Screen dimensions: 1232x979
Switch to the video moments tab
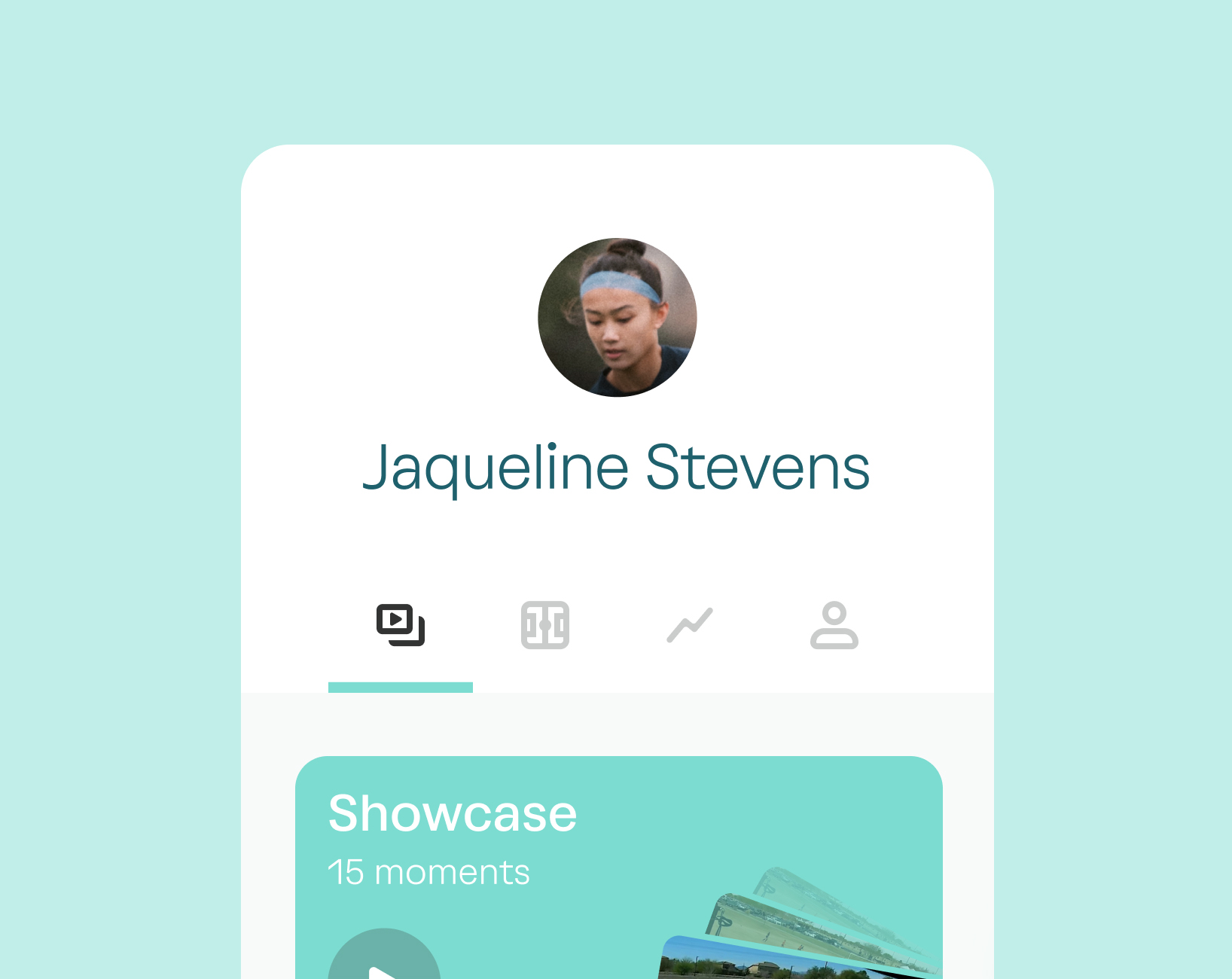[x=401, y=625]
